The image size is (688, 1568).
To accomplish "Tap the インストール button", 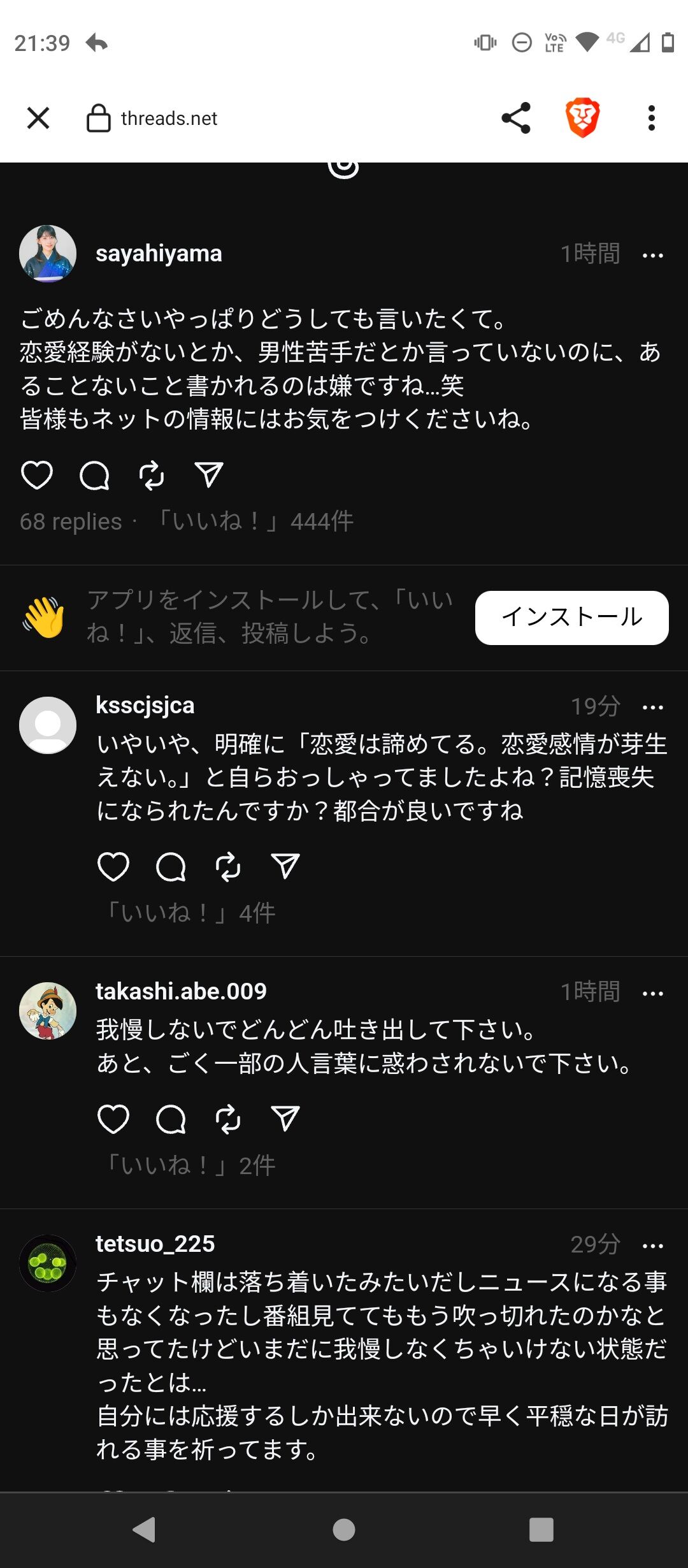I will click(572, 618).
